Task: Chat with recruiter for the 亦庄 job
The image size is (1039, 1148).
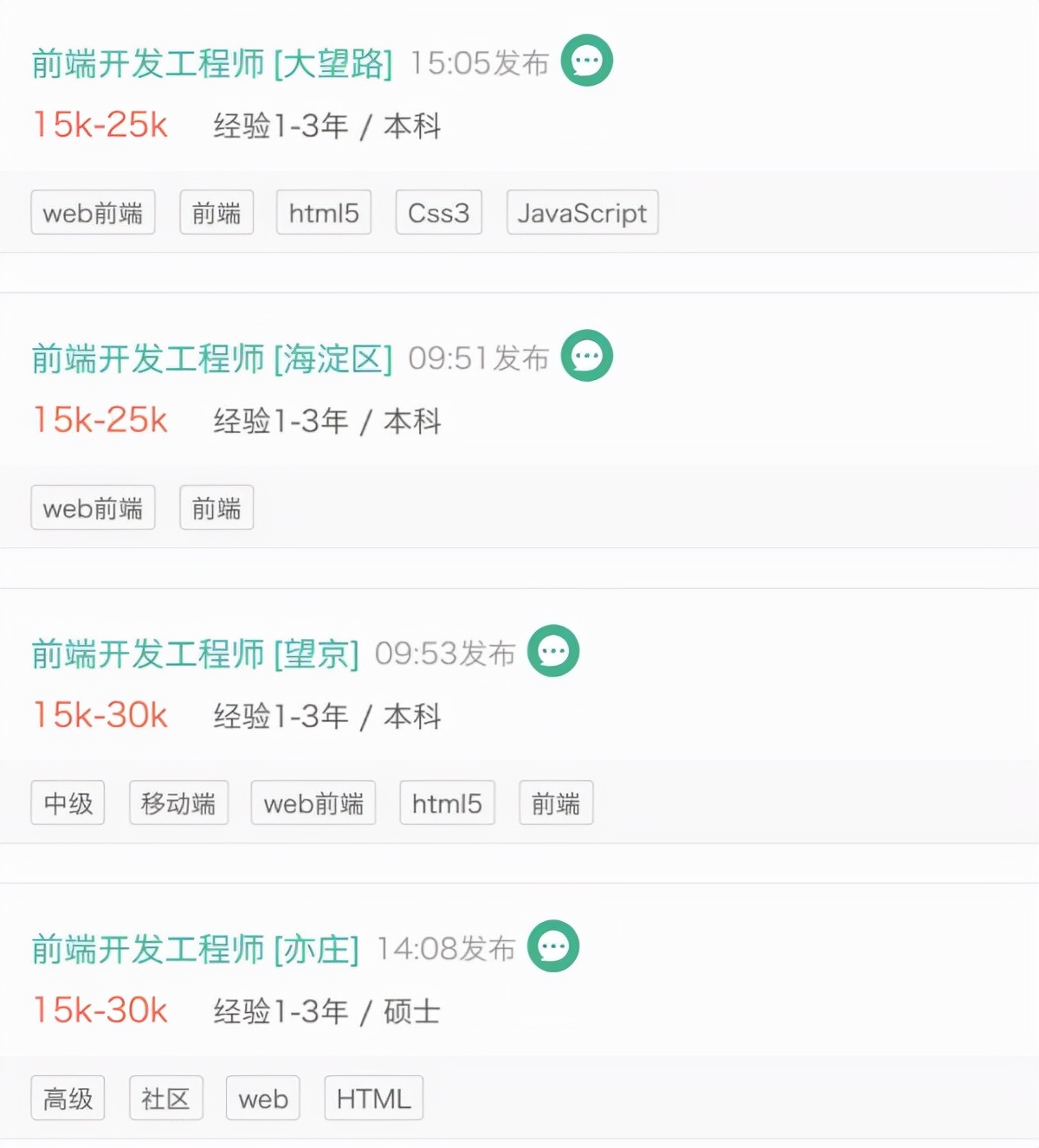Action: tap(553, 946)
